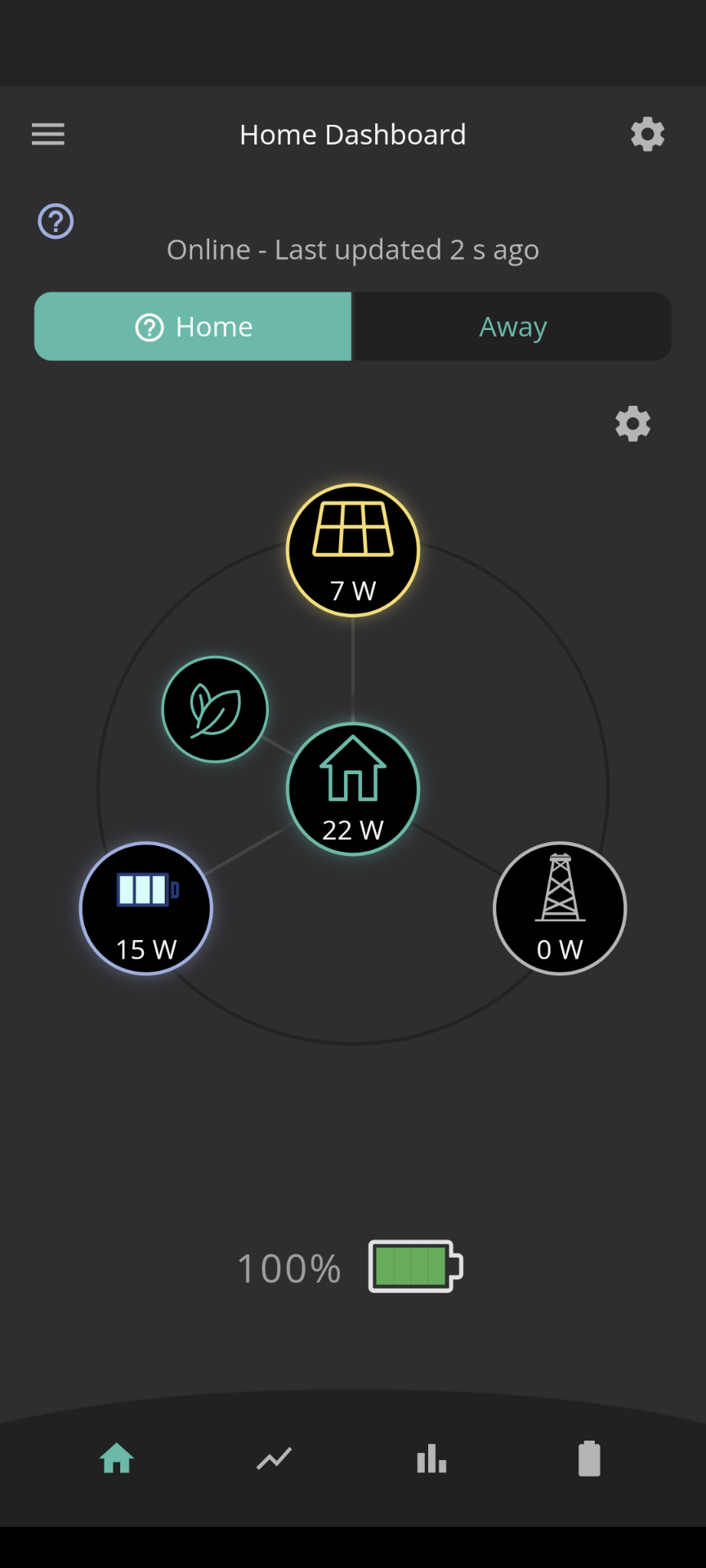Image resolution: width=706 pixels, height=1568 pixels.
Task: Tap the green leaf eco node
Action: [215, 709]
